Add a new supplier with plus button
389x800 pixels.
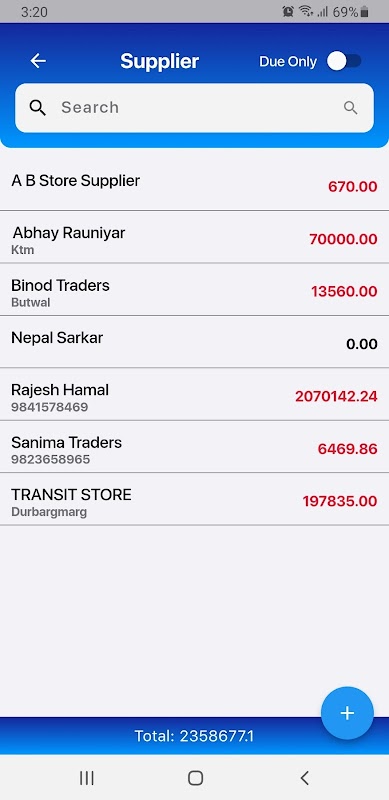347,713
